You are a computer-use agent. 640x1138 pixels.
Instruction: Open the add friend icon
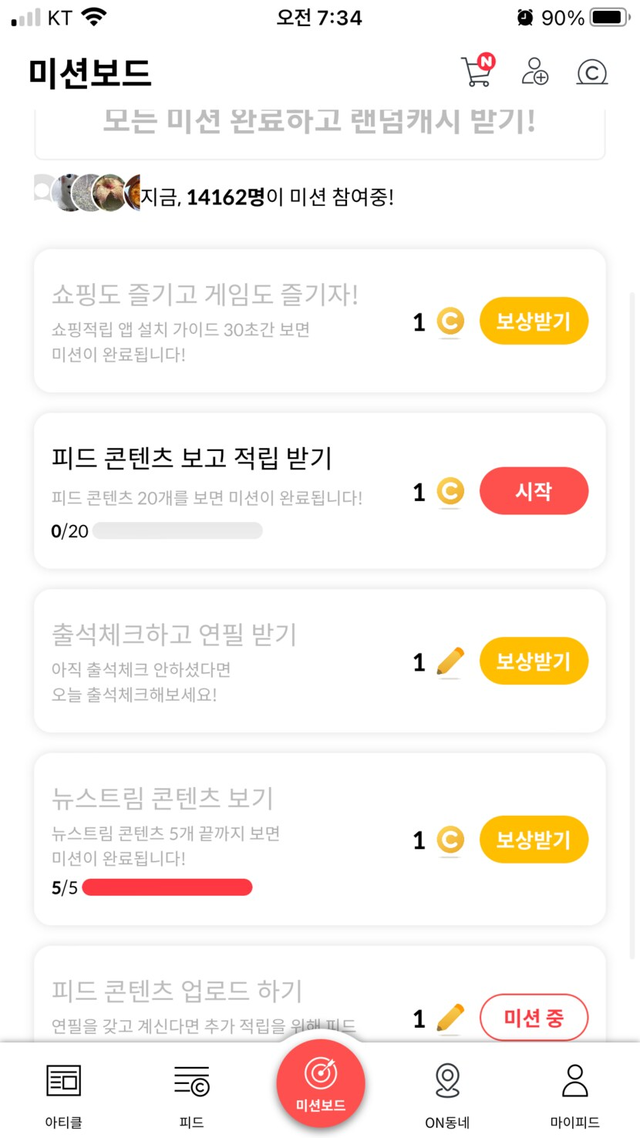tap(535, 72)
